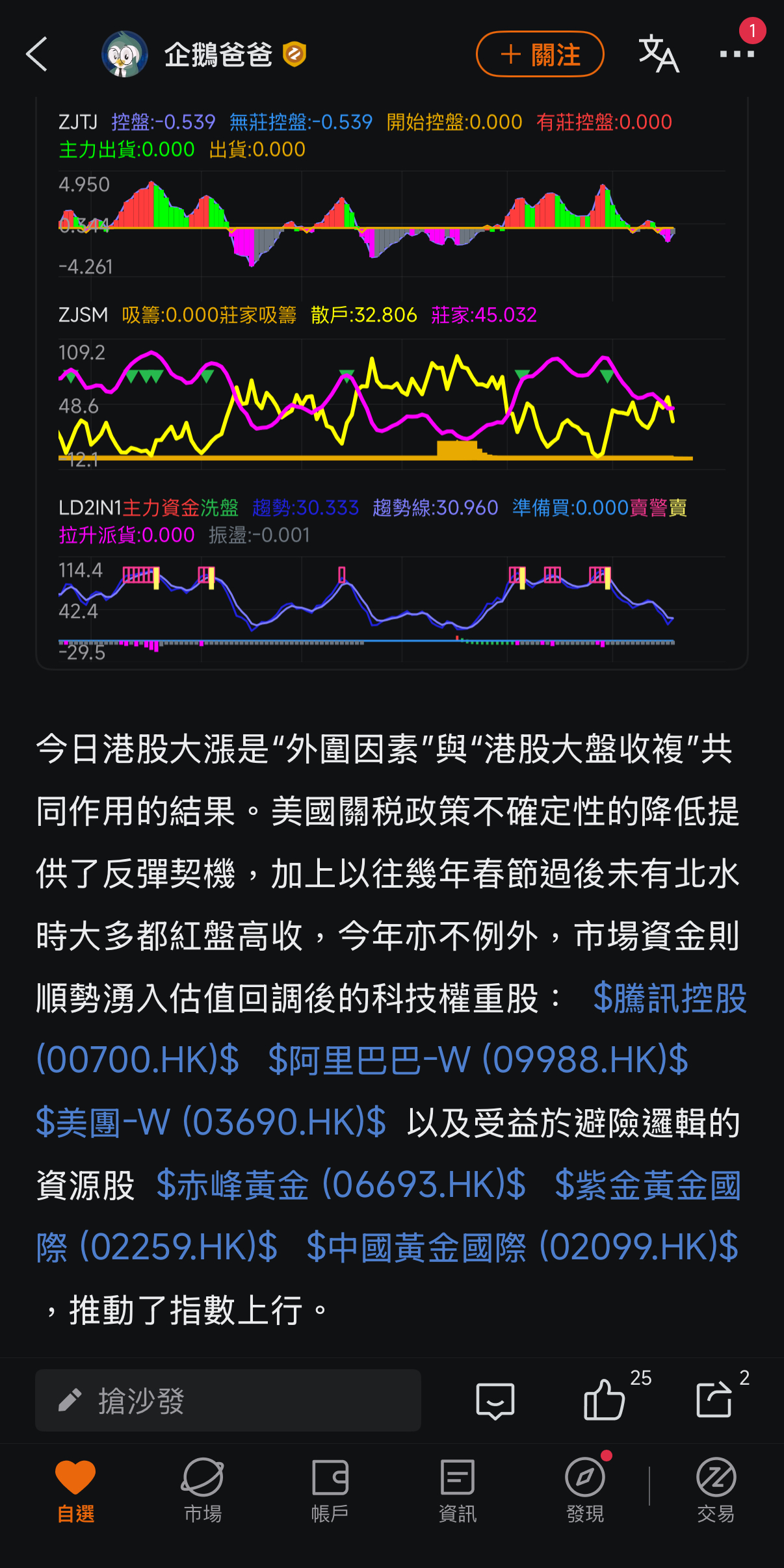Open the 阿里巴巴-W (09988.HK) stock link
This screenshot has width=784, height=1568.
point(478,1060)
